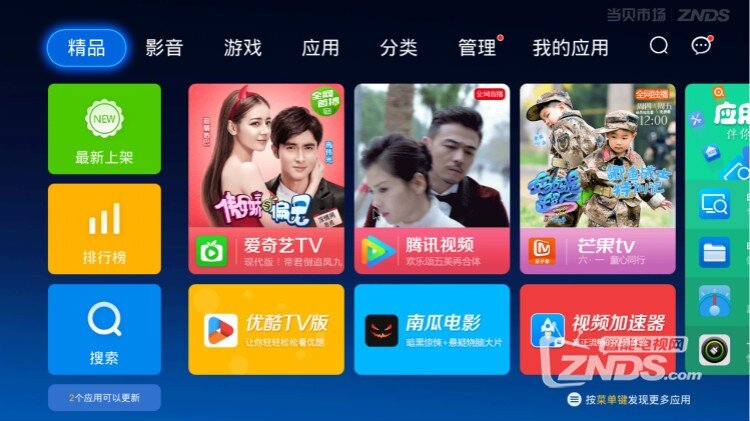Select the 优酷TV版 app tile
This screenshot has width=750, height=421.
pyautogui.click(x=266, y=329)
